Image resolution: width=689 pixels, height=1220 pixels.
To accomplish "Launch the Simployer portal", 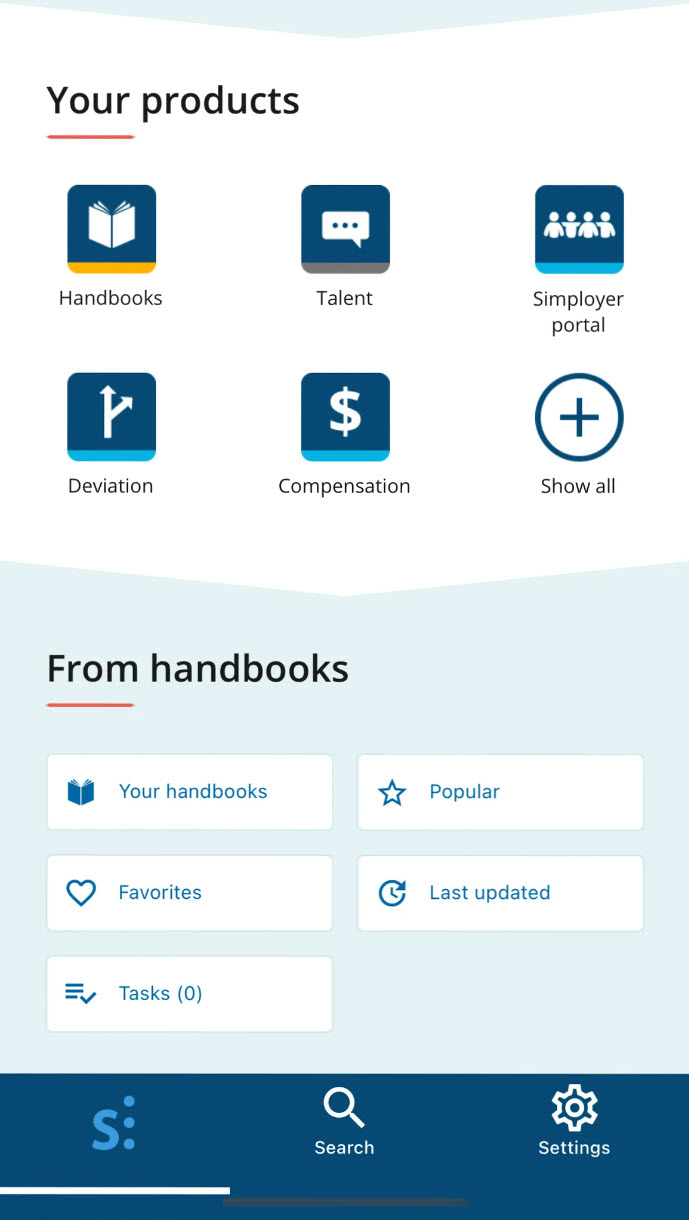I will [x=579, y=229].
